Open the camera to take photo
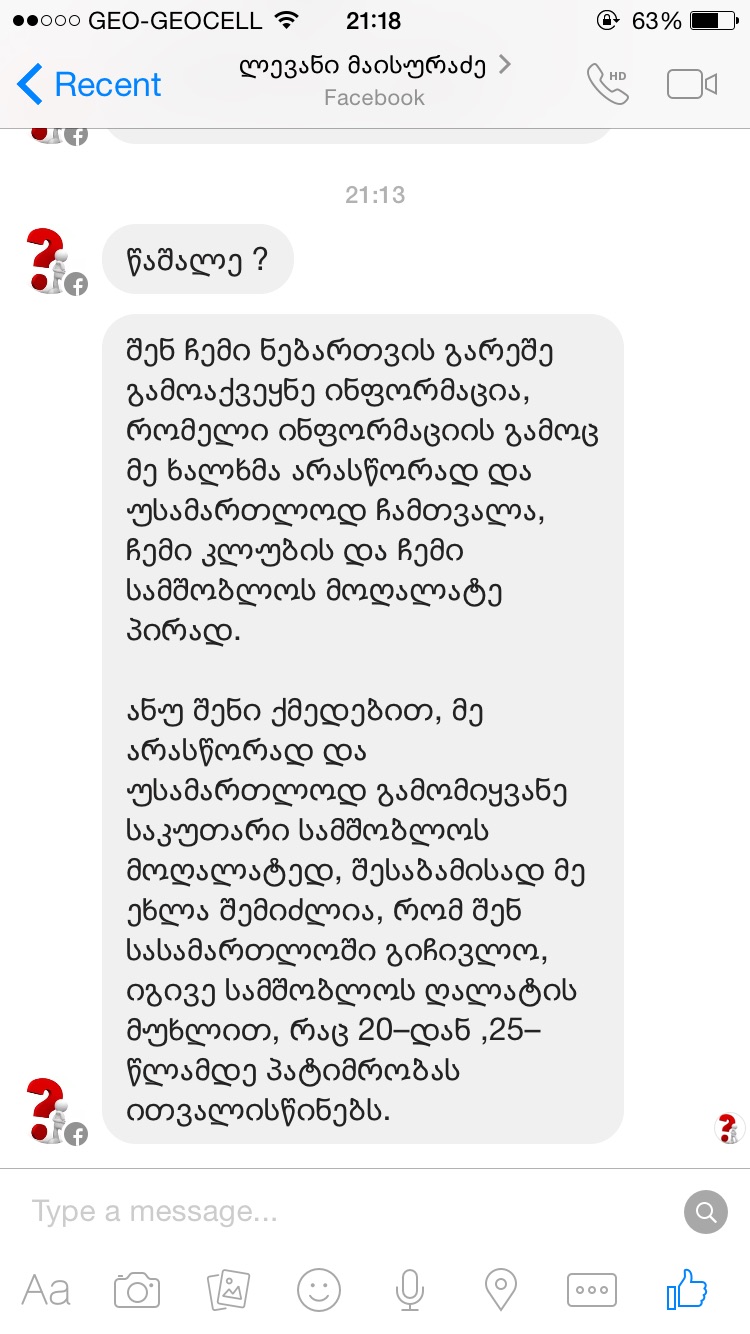The image size is (750, 1334). [x=137, y=1290]
